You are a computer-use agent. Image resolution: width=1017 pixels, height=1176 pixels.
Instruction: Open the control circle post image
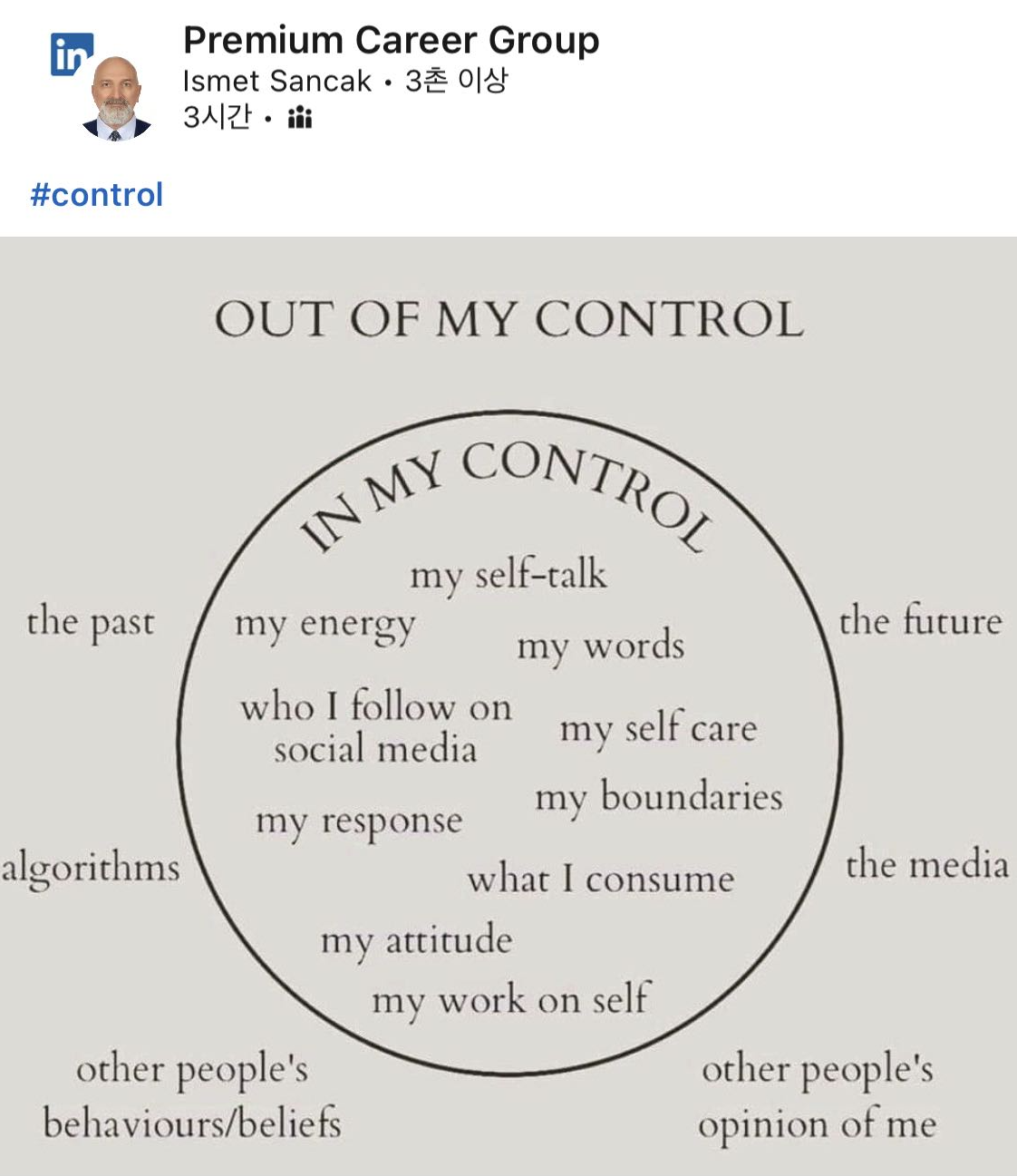508,705
